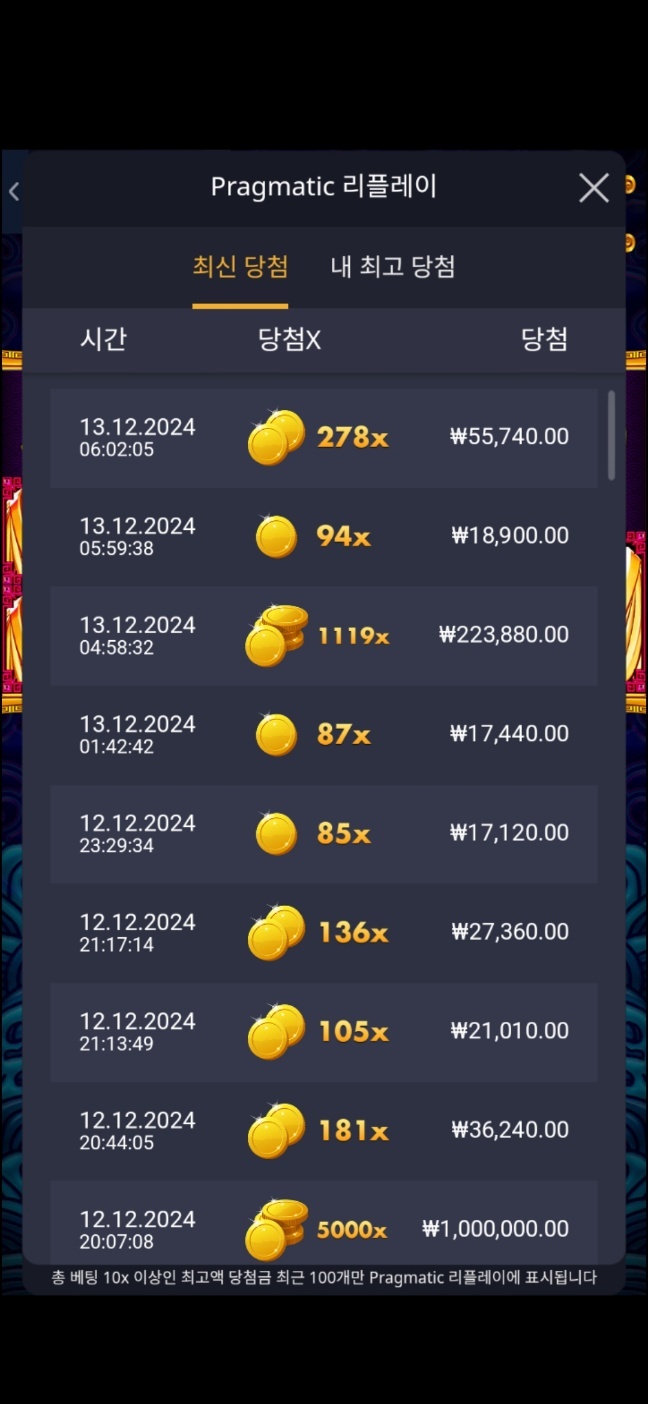
Task: Watch the 105x replay from 21:13:49
Action: pos(324,1031)
